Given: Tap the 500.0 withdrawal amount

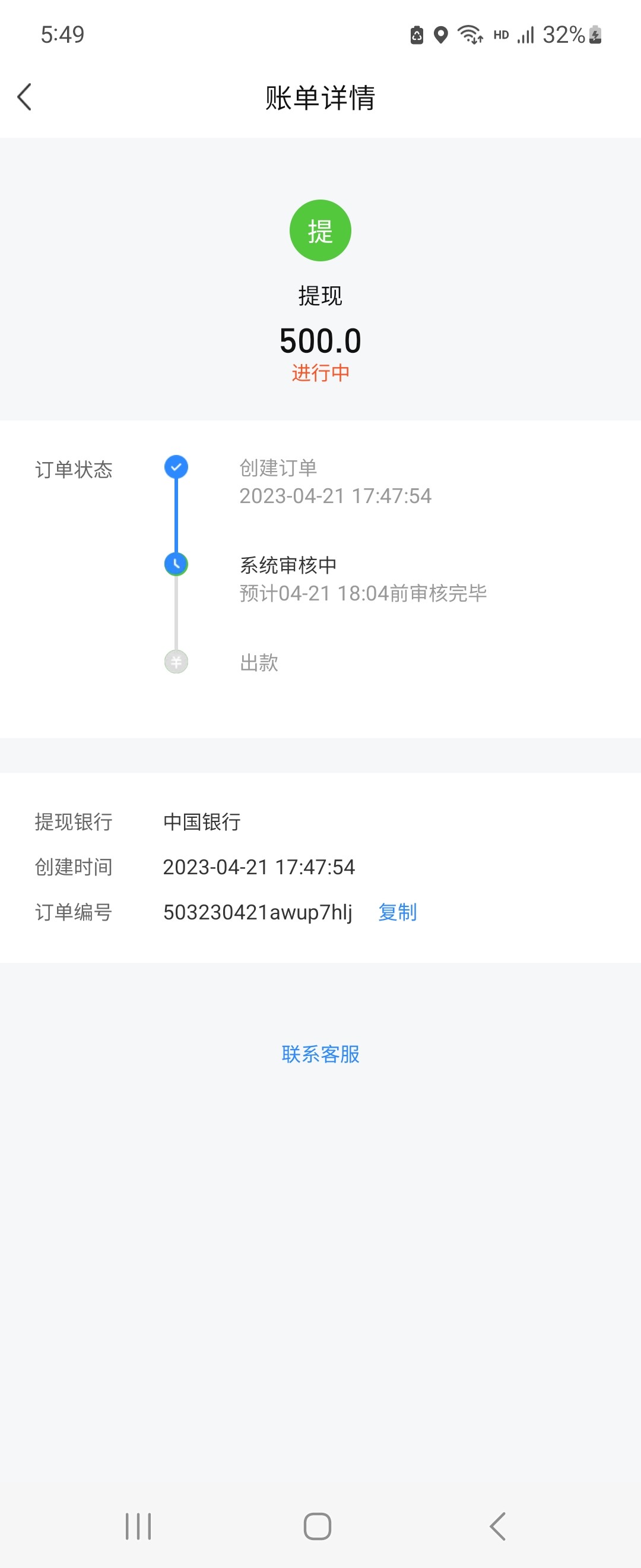Looking at the screenshot, I should tap(320, 341).
